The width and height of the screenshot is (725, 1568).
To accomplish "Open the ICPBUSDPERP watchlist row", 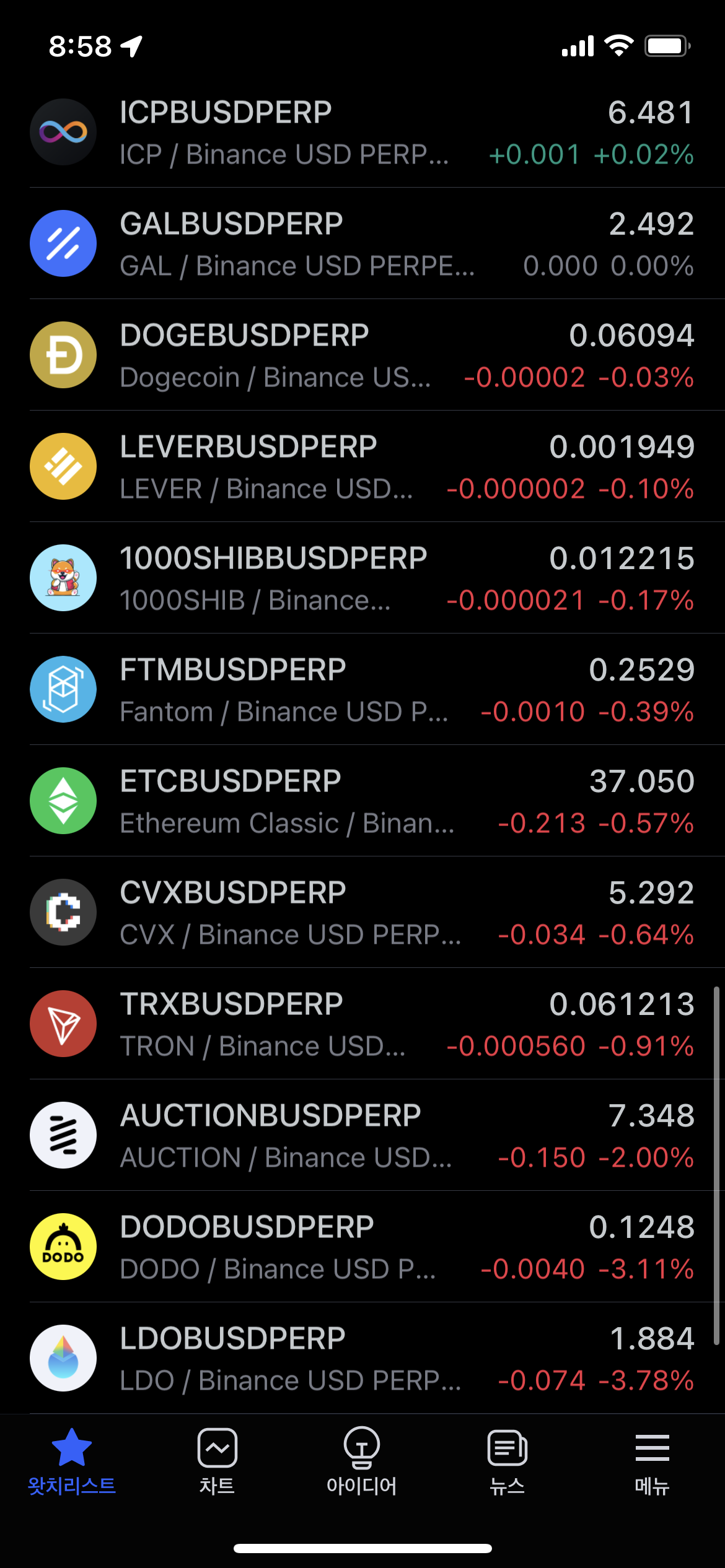I will coord(362,132).
